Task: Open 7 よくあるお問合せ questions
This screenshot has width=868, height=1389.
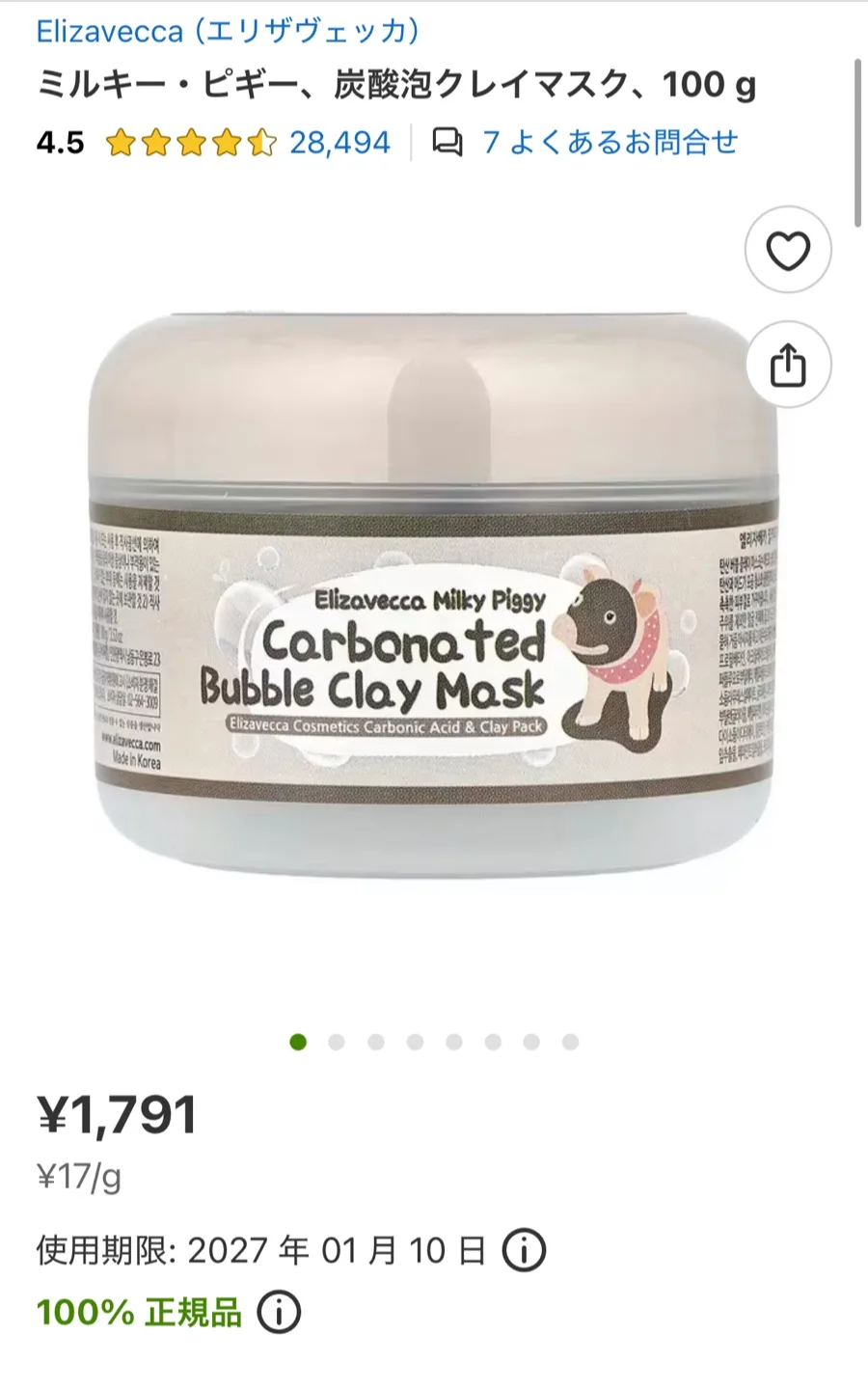Action: [609, 143]
